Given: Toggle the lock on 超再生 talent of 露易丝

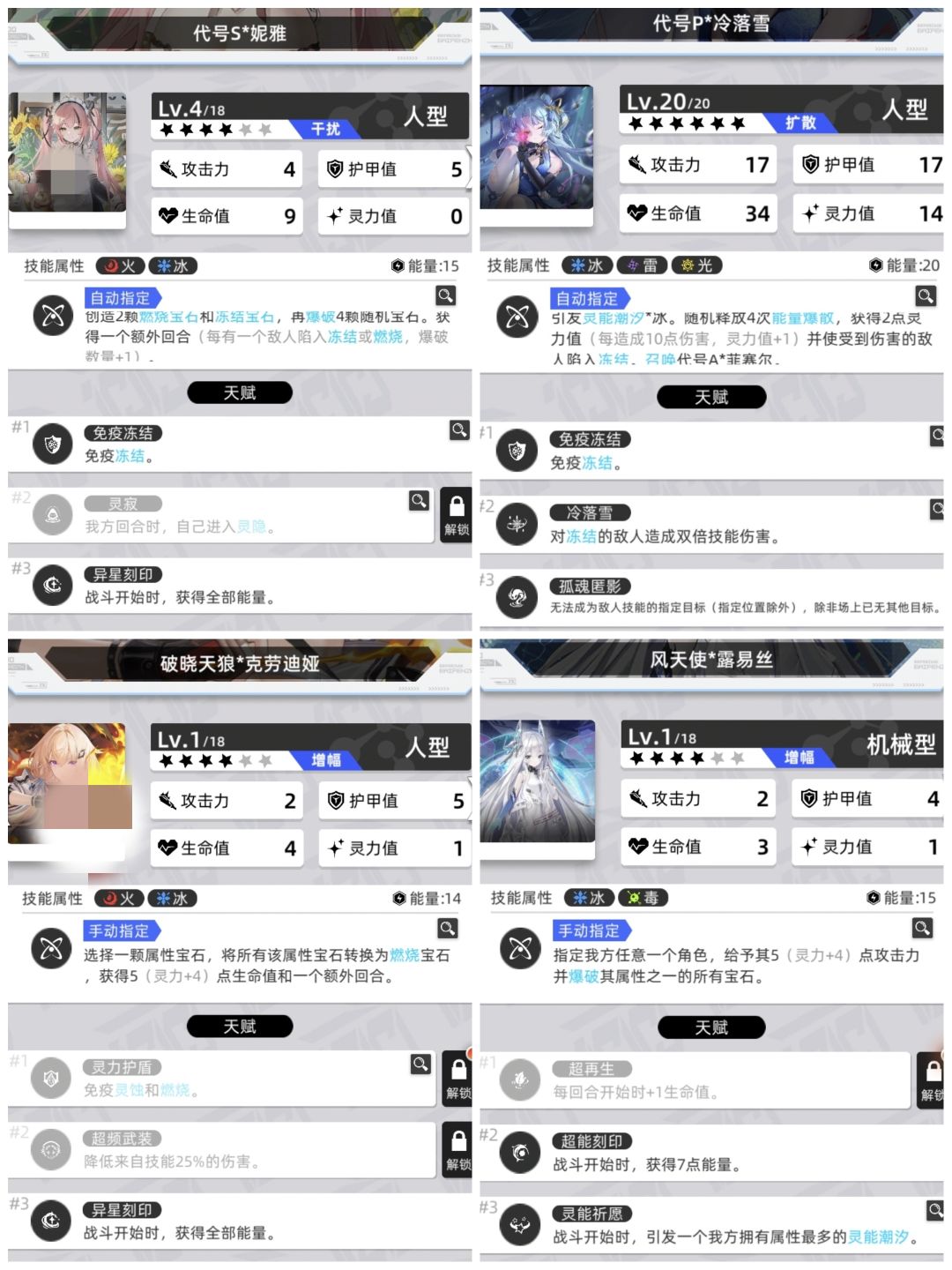Looking at the screenshot, I should point(932,1079).
